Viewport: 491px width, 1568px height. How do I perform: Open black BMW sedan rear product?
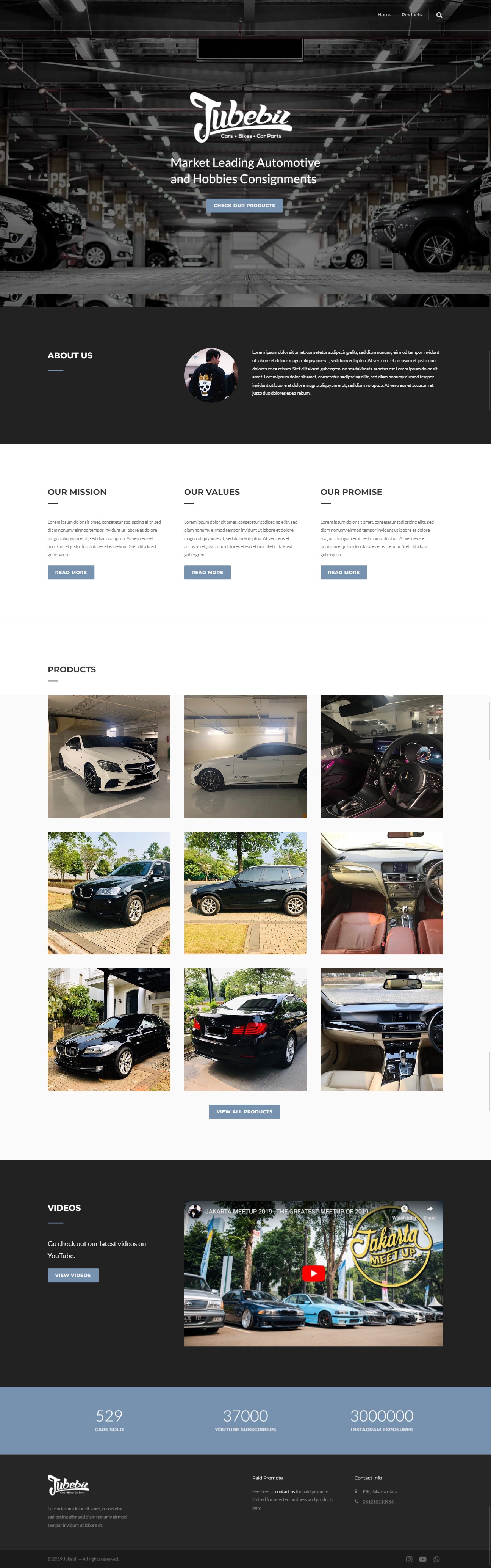coord(245,1029)
